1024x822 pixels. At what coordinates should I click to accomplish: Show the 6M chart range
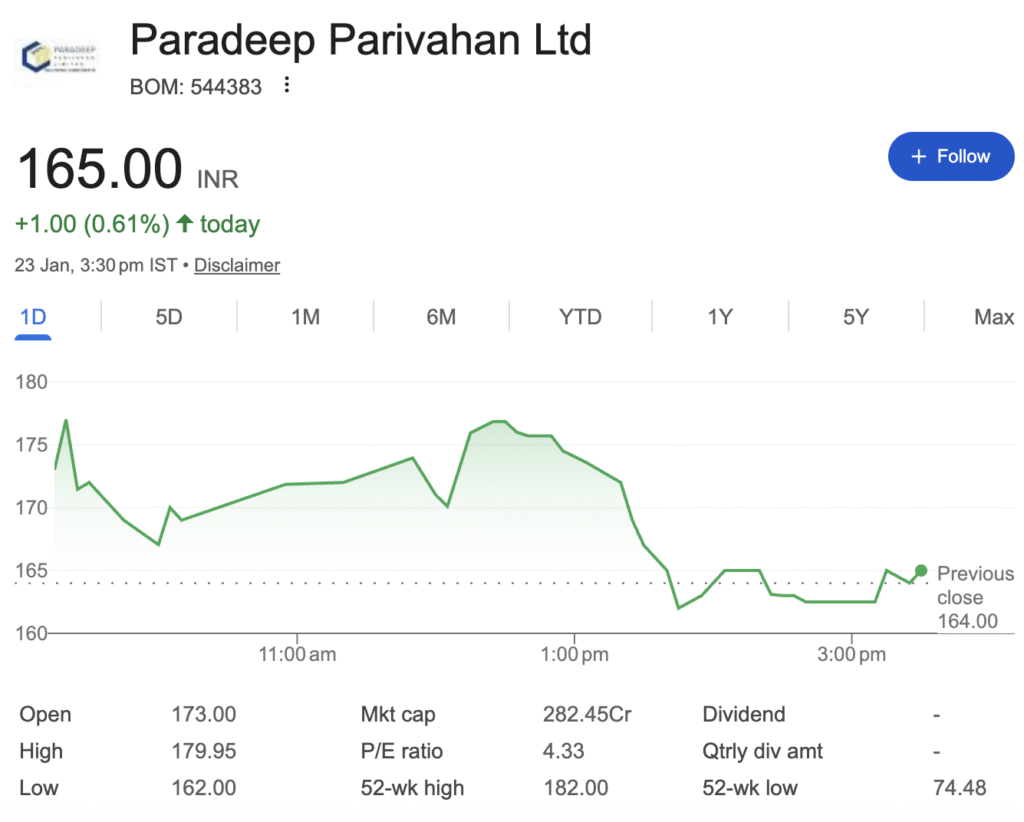click(x=441, y=317)
